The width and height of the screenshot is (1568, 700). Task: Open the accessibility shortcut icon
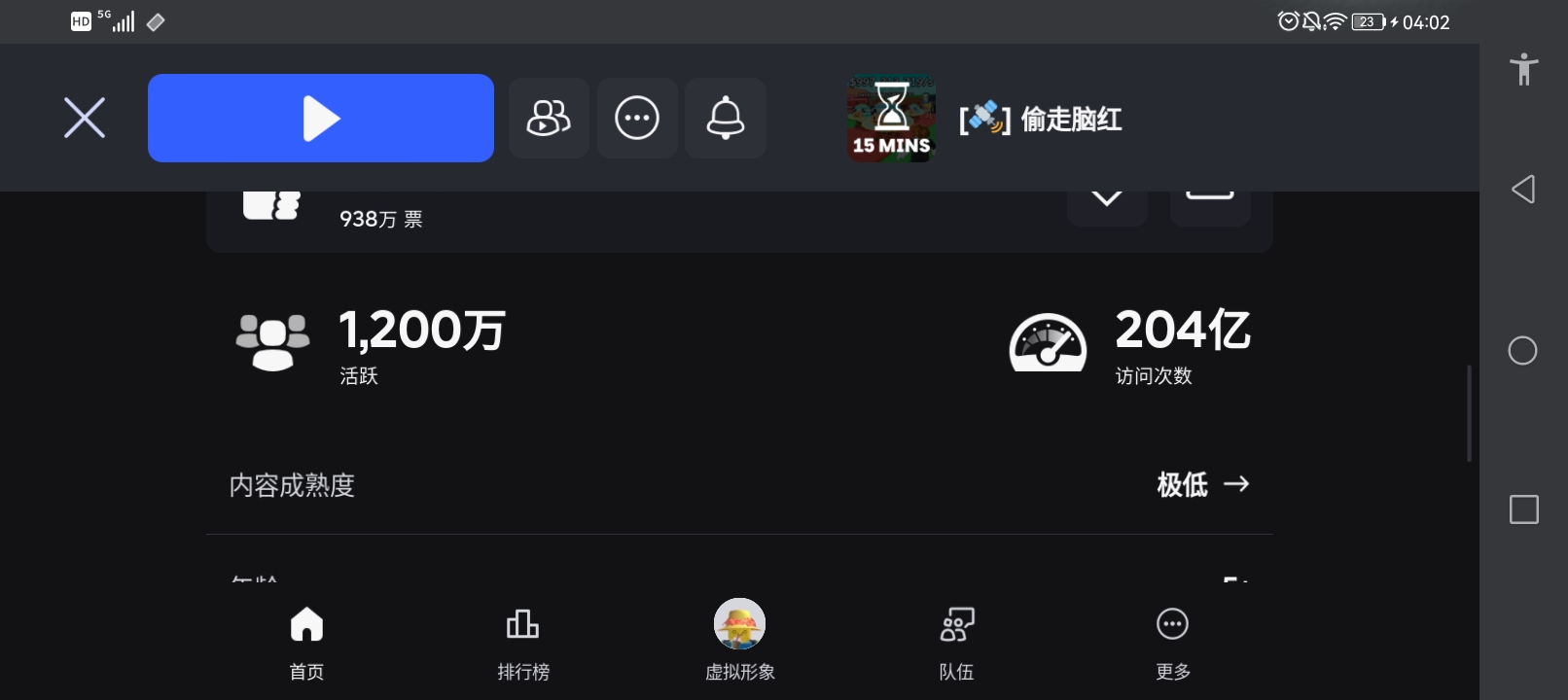tap(1523, 69)
